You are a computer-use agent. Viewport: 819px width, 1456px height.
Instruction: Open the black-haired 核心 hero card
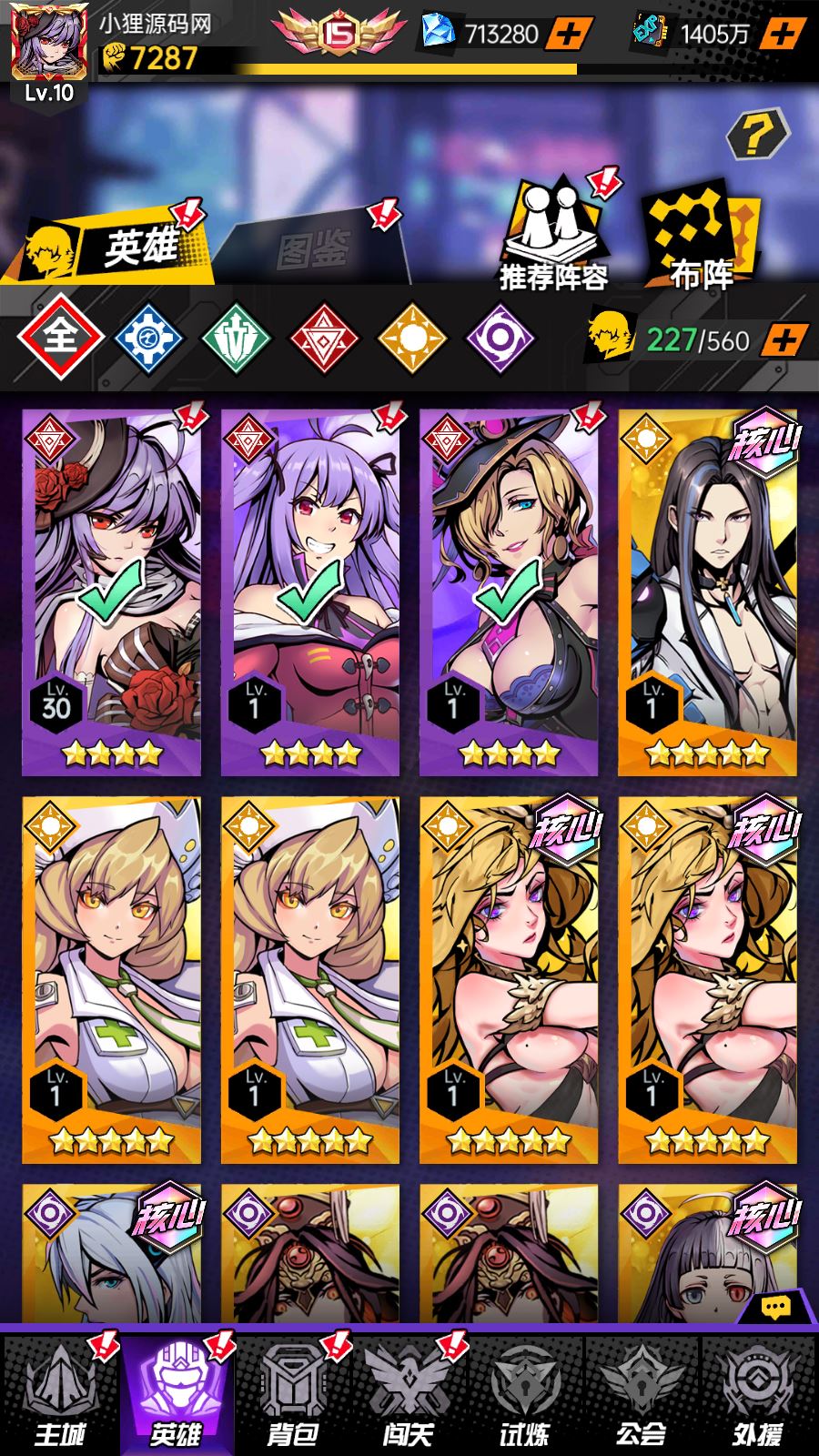click(x=707, y=591)
